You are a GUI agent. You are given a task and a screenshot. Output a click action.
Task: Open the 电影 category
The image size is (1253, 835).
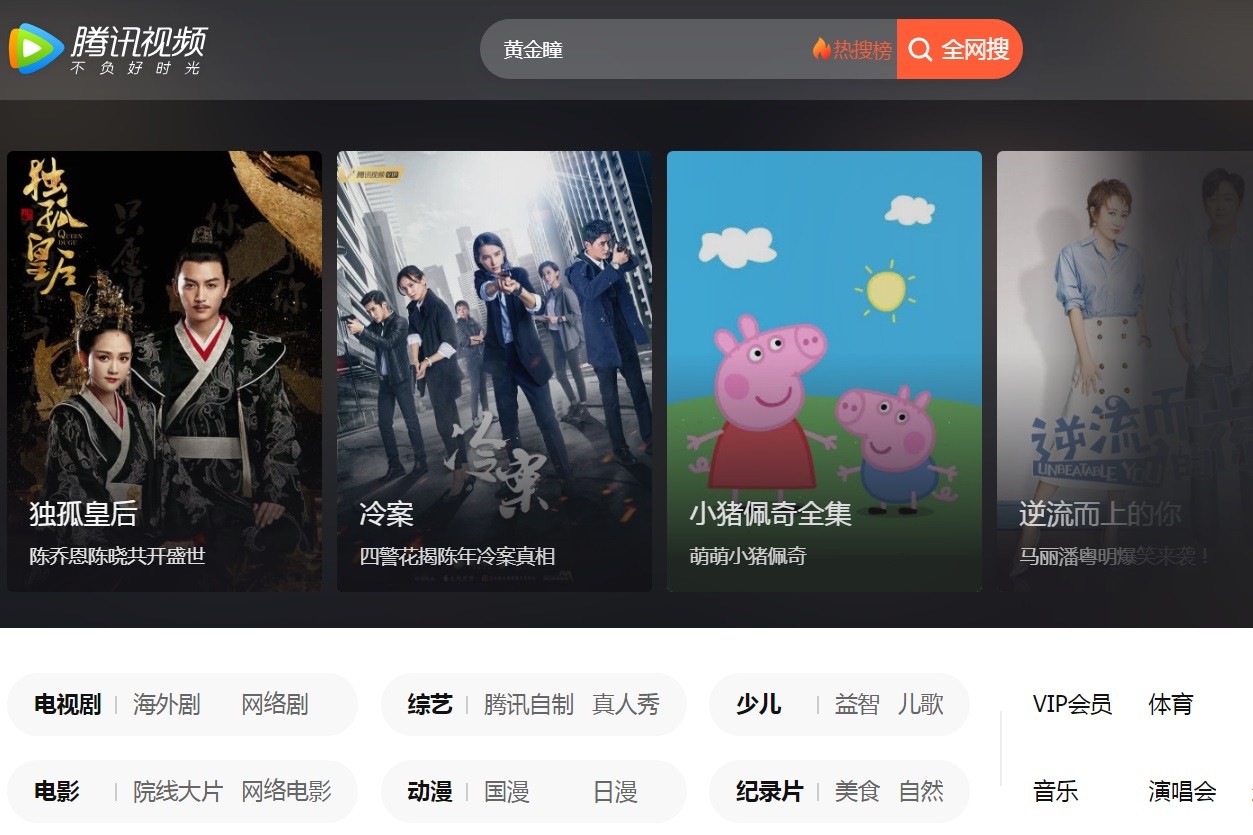pos(57,792)
